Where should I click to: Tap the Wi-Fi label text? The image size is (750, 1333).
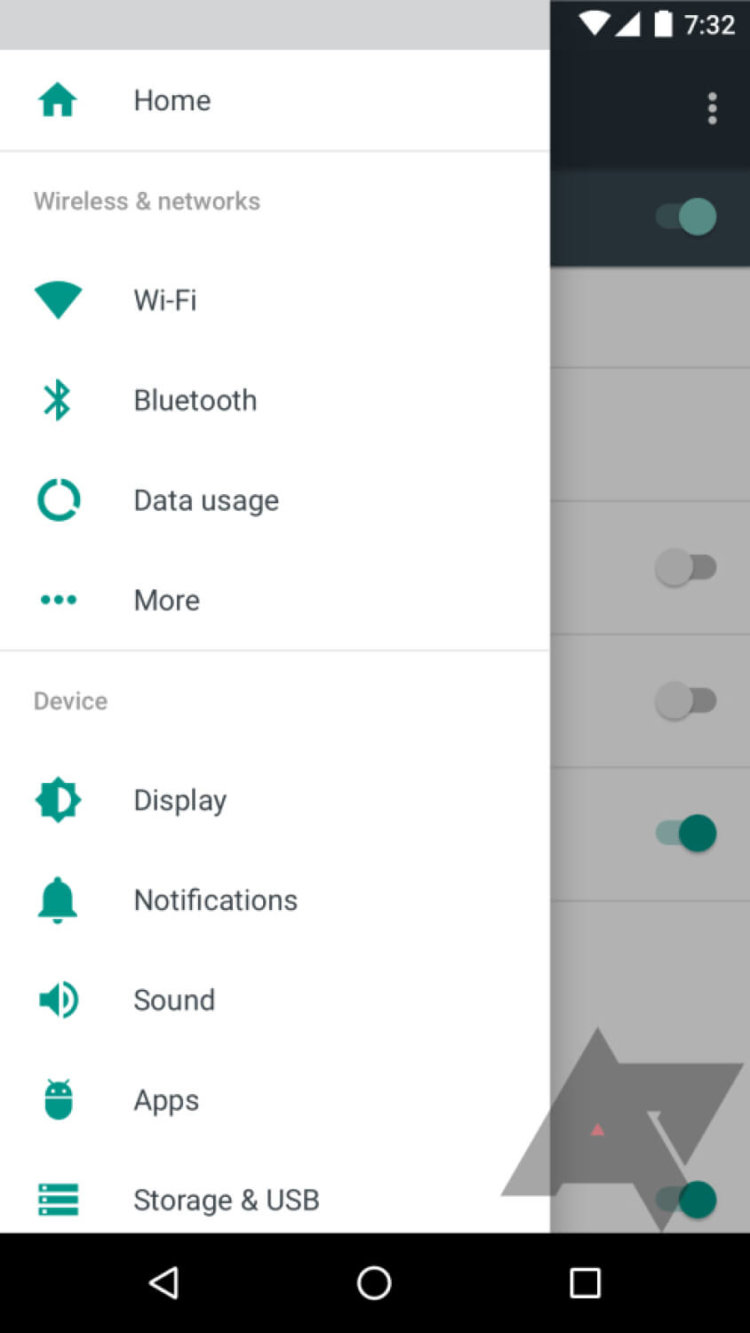(x=164, y=299)
